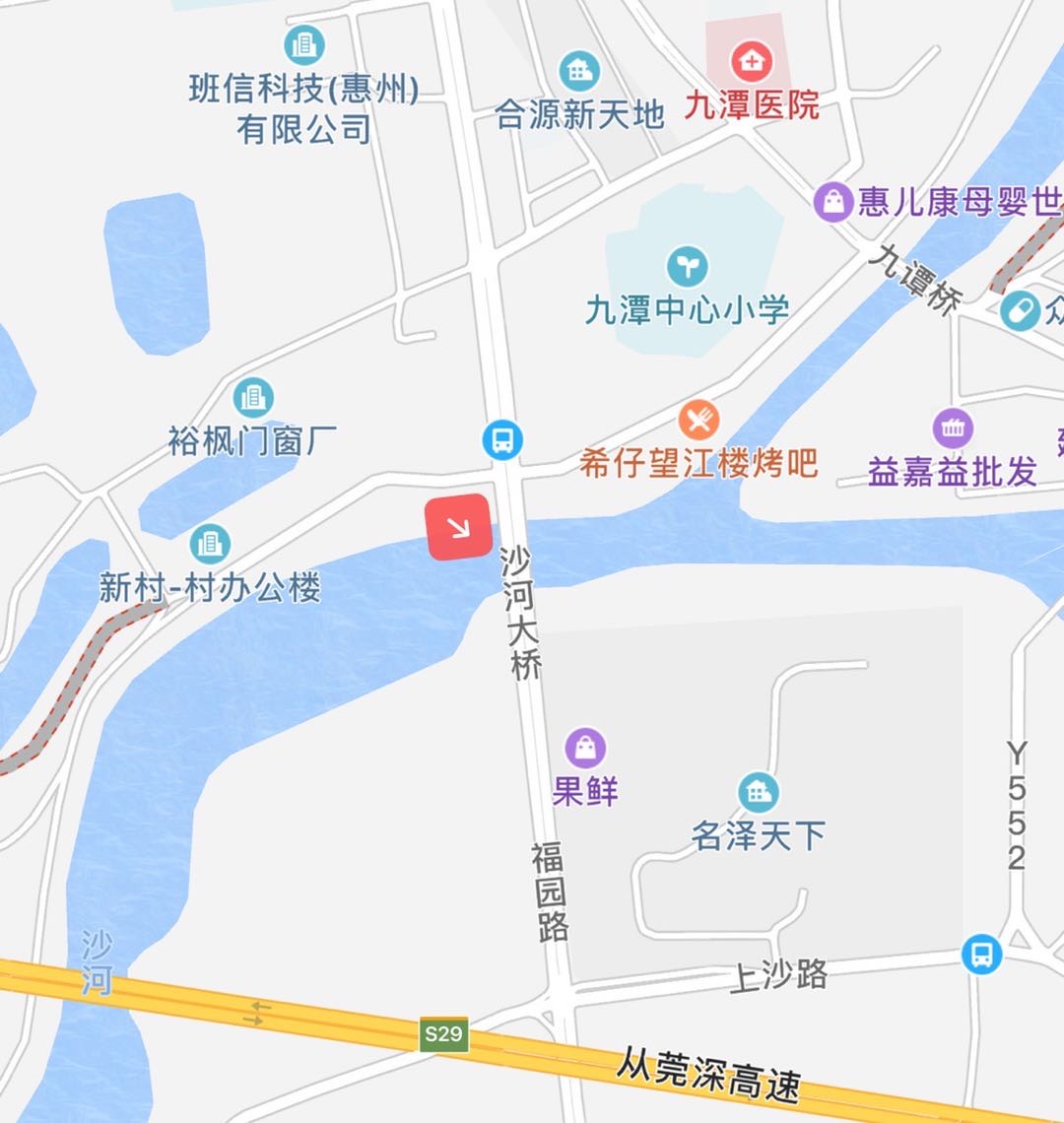Select the 裕枫门窗厂 marker
The width and height of the screenshot is (1064, 1123).
(253, 398)
